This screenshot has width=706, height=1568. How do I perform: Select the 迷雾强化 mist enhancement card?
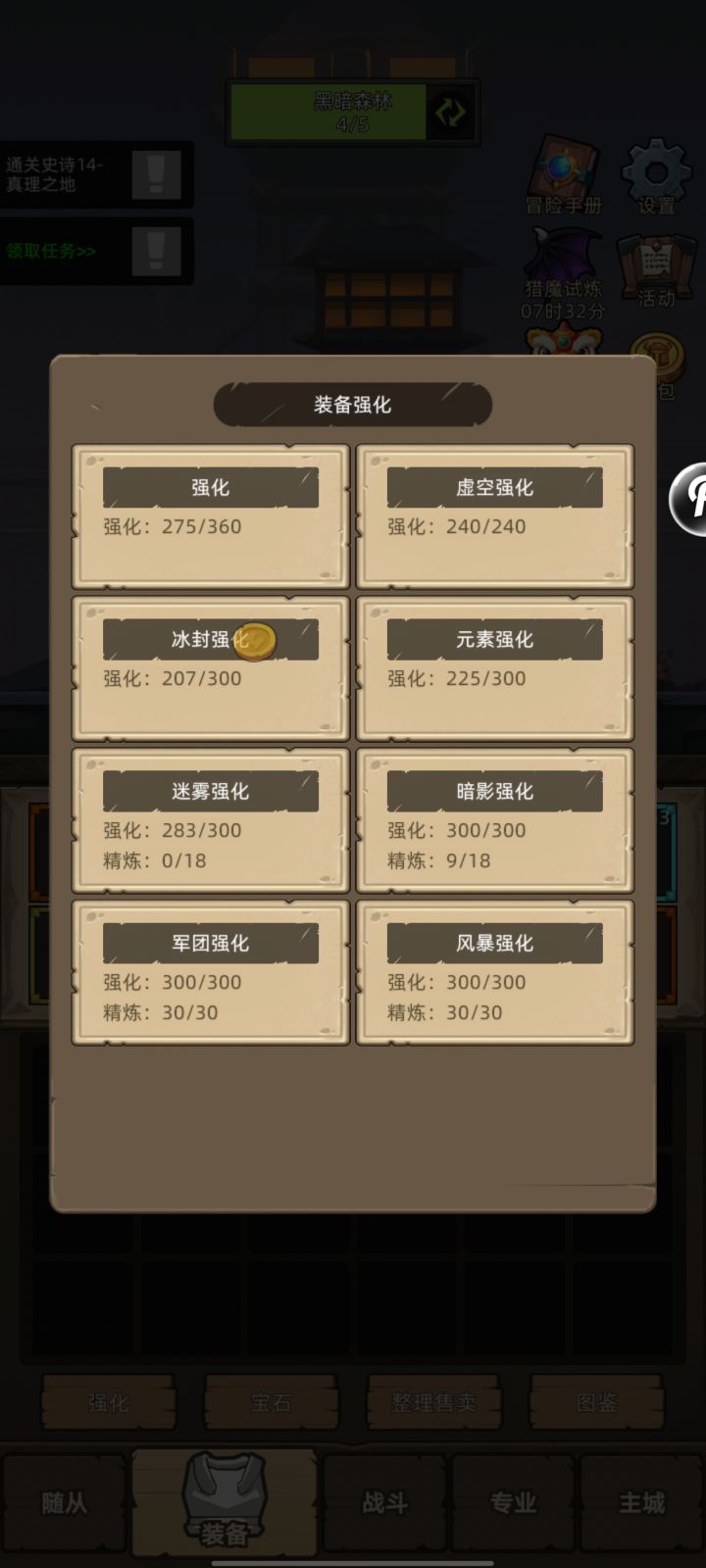coord(209,821)
